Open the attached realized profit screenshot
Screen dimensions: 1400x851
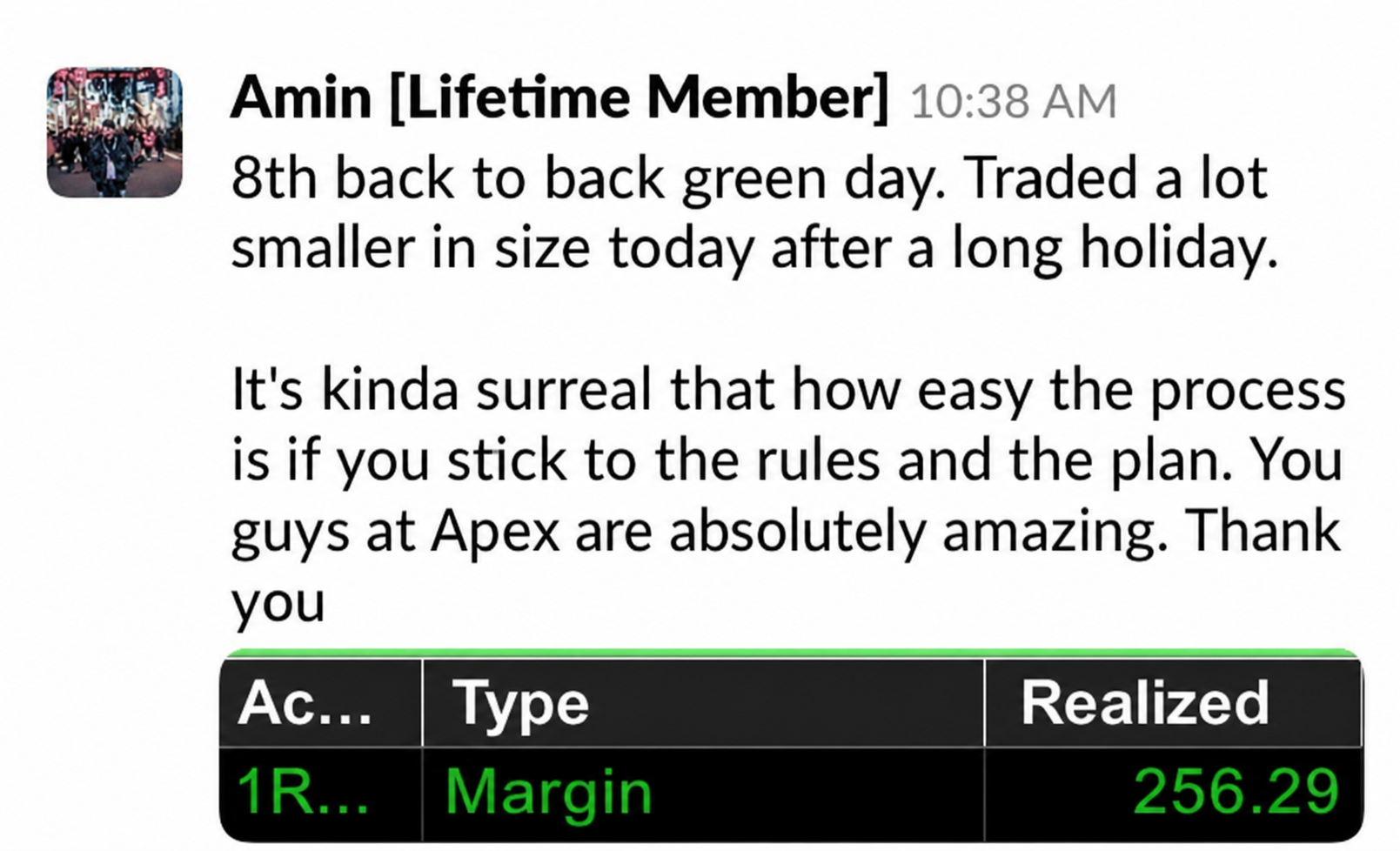pyautogui.click(x=791, y=746)
